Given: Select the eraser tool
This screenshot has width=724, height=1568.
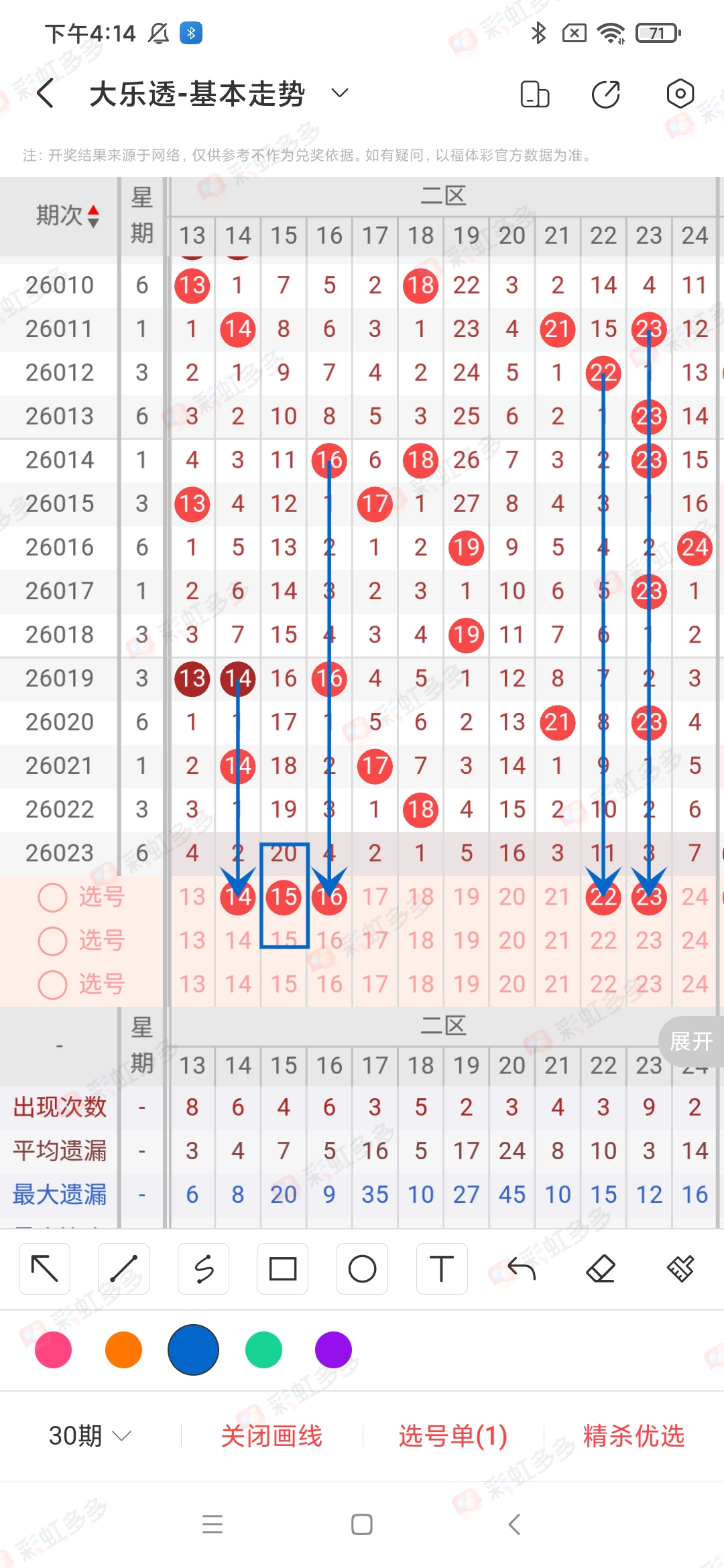Looking at the screenshot, I should pyautogui.click(x=602, y=1268).
